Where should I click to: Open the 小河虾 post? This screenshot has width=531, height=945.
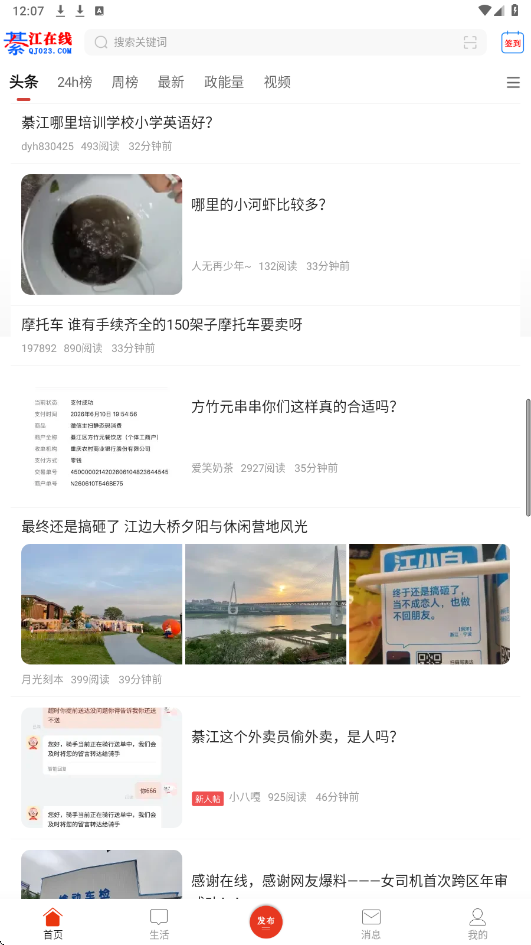tap(265, 234)
